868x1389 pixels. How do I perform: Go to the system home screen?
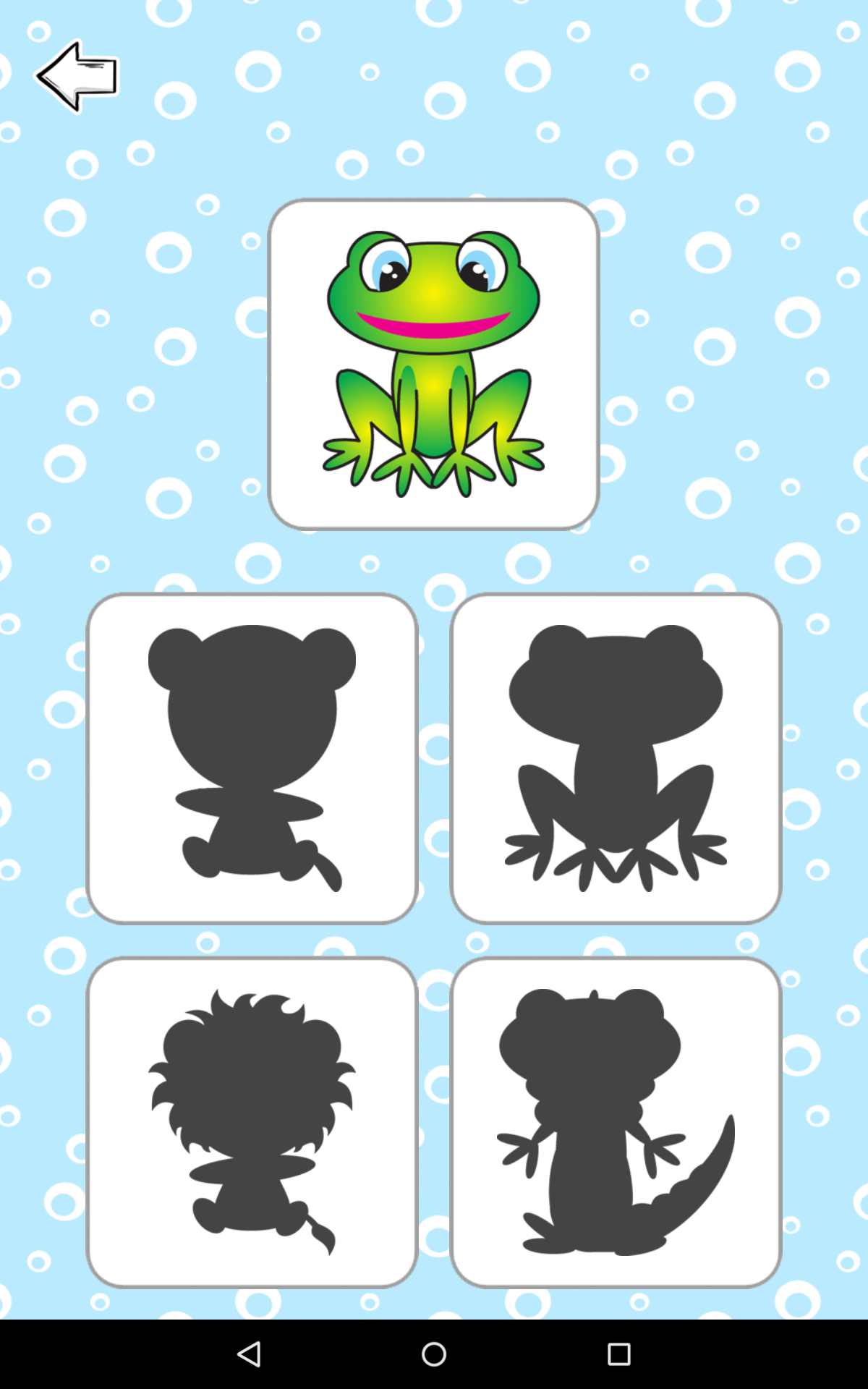pos(434,1354)
